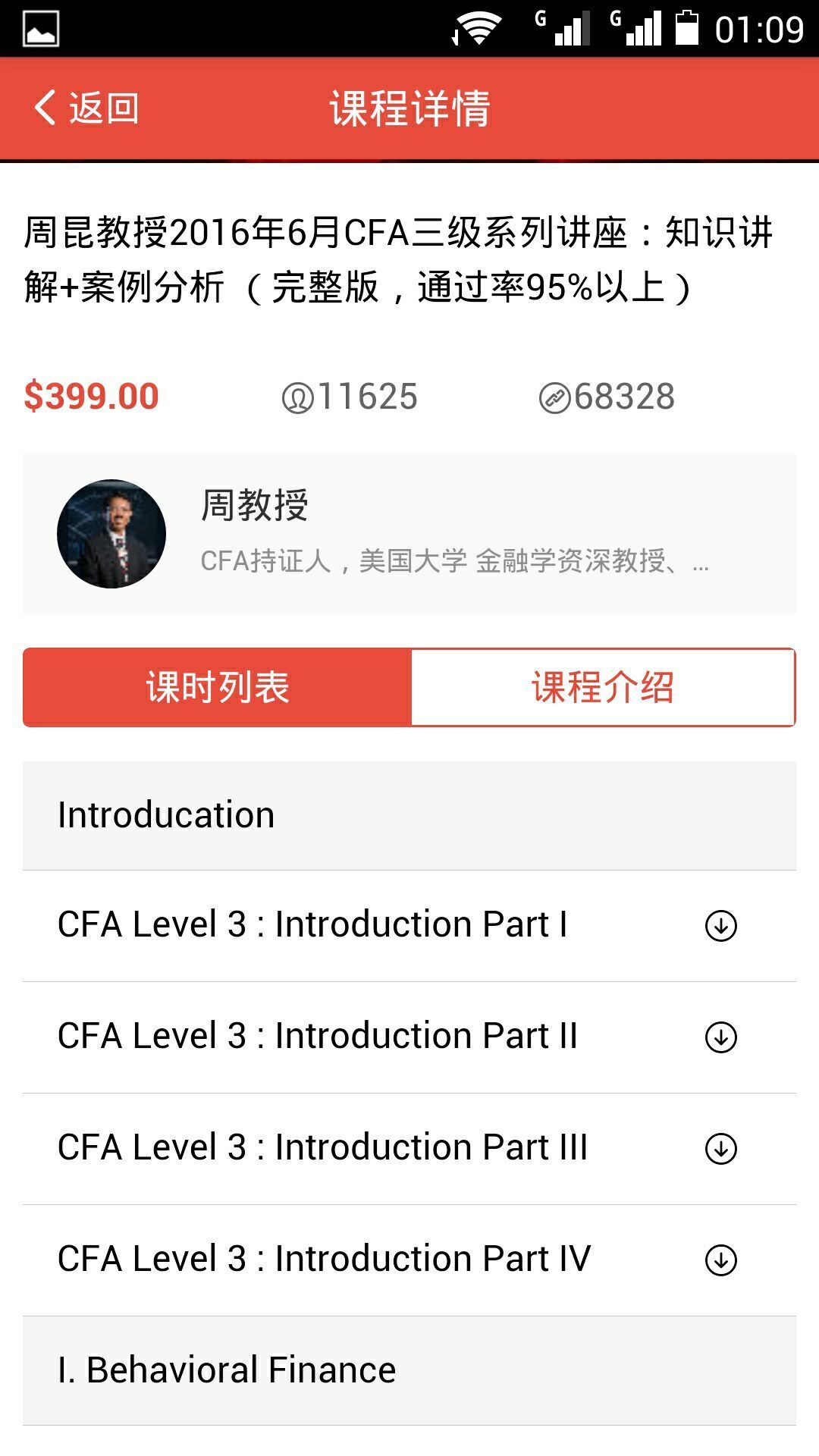Collapse the Introducation lesson group
This screenshot has width=819, height=1456.
click(x=409, y=814)
